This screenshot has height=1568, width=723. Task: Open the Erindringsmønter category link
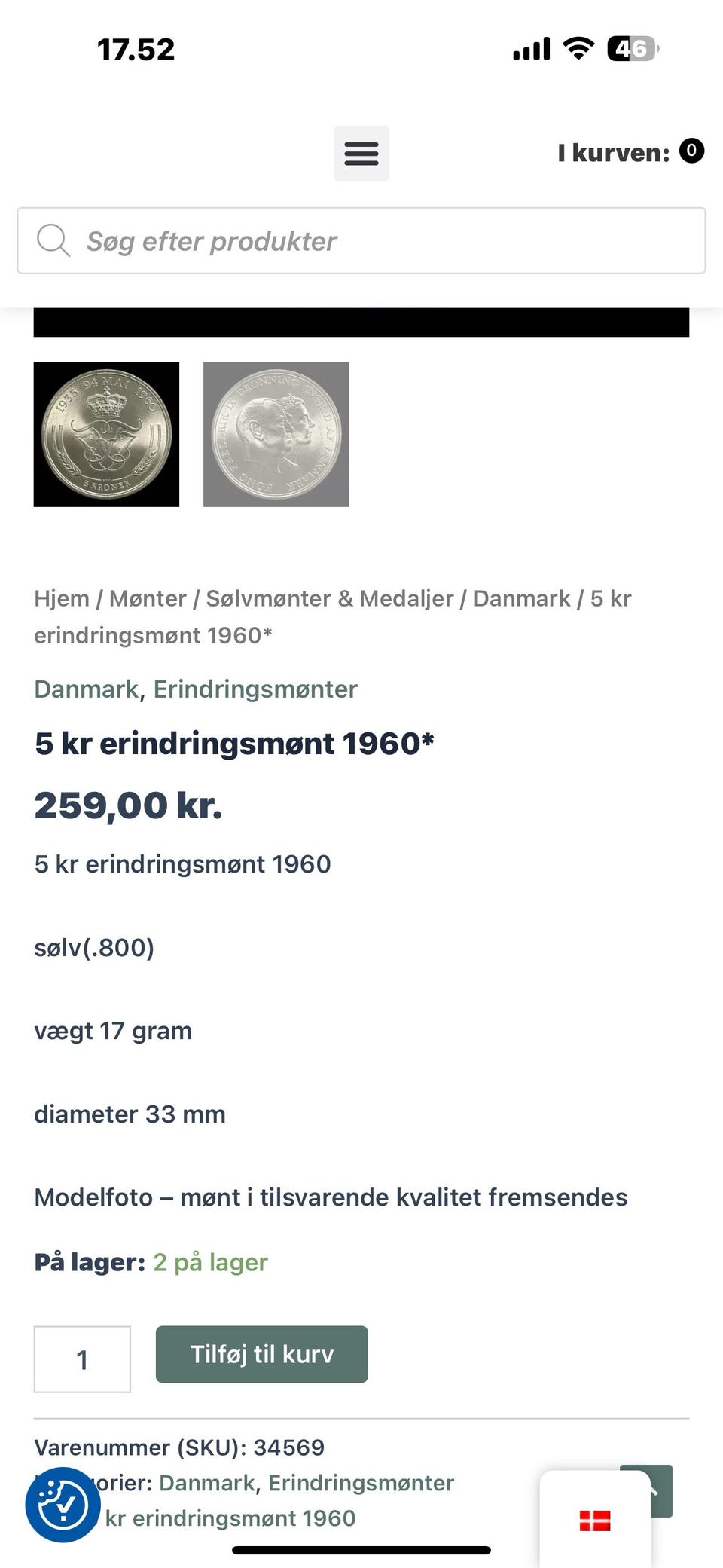point(256,689)
